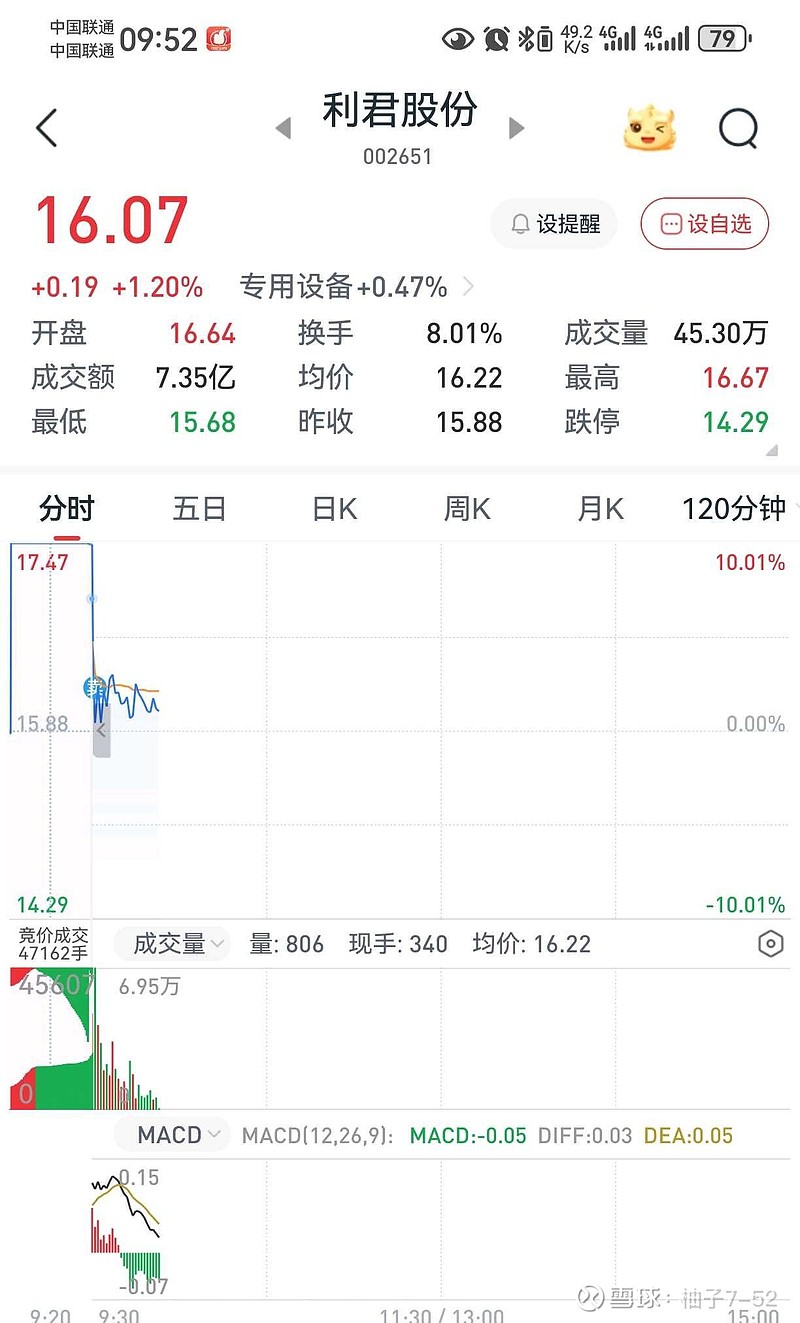Switch to the 五日 chart tab

tap(199, 509)
